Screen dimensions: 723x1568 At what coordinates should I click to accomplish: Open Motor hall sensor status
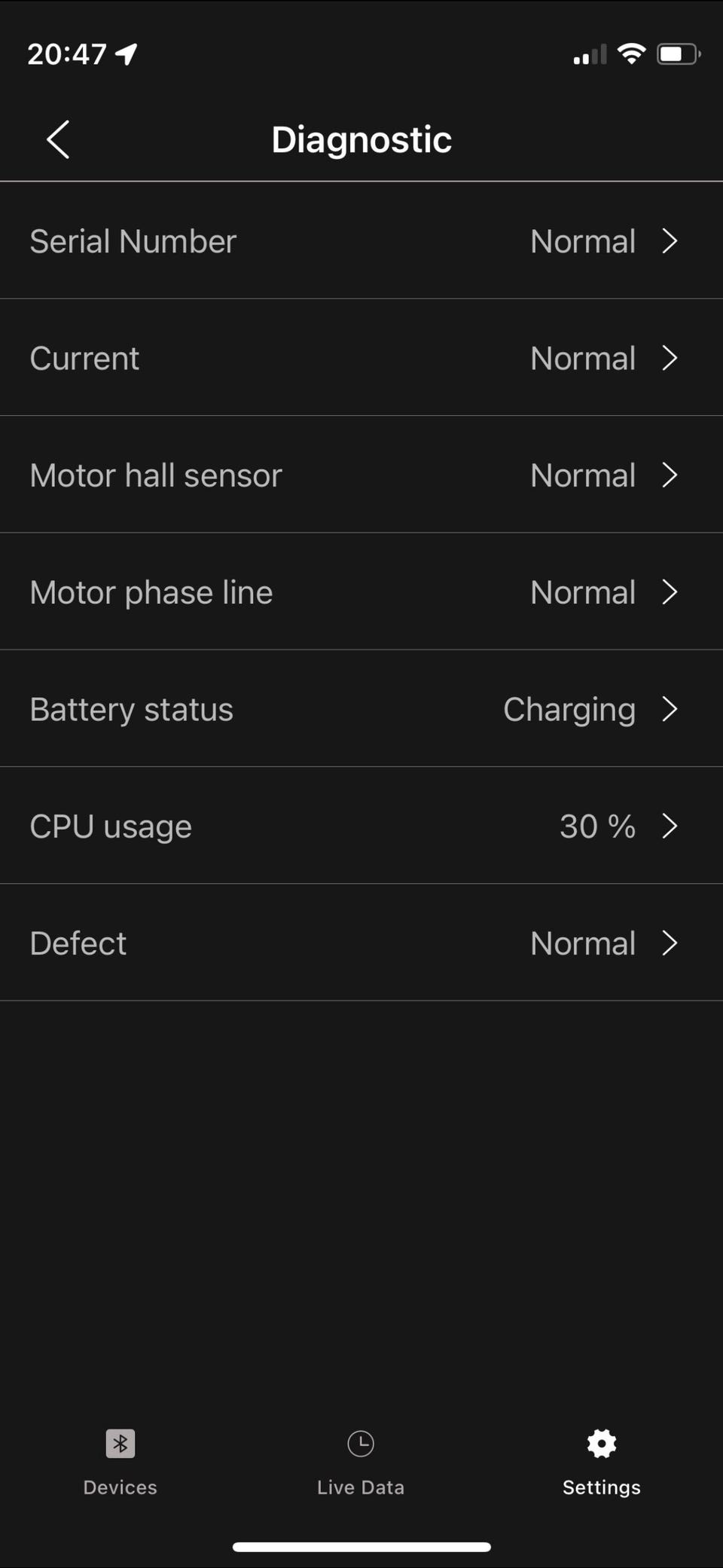pyautogui.click(x=361, y=475)
